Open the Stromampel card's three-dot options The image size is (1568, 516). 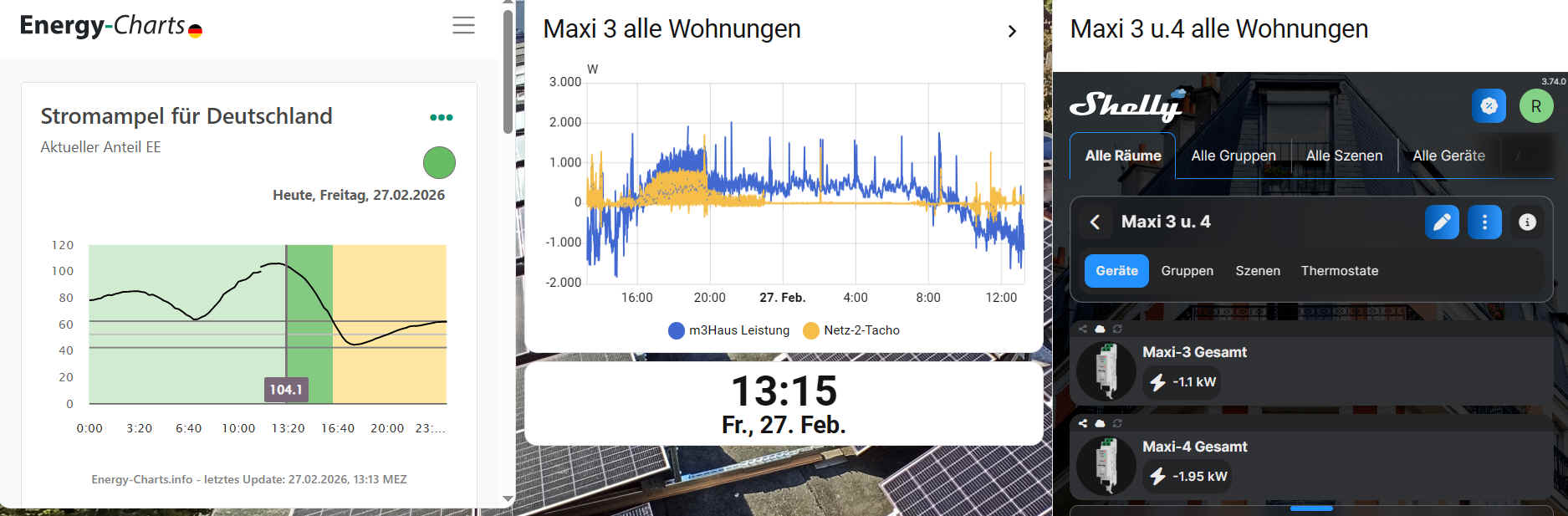click(441, 117)
